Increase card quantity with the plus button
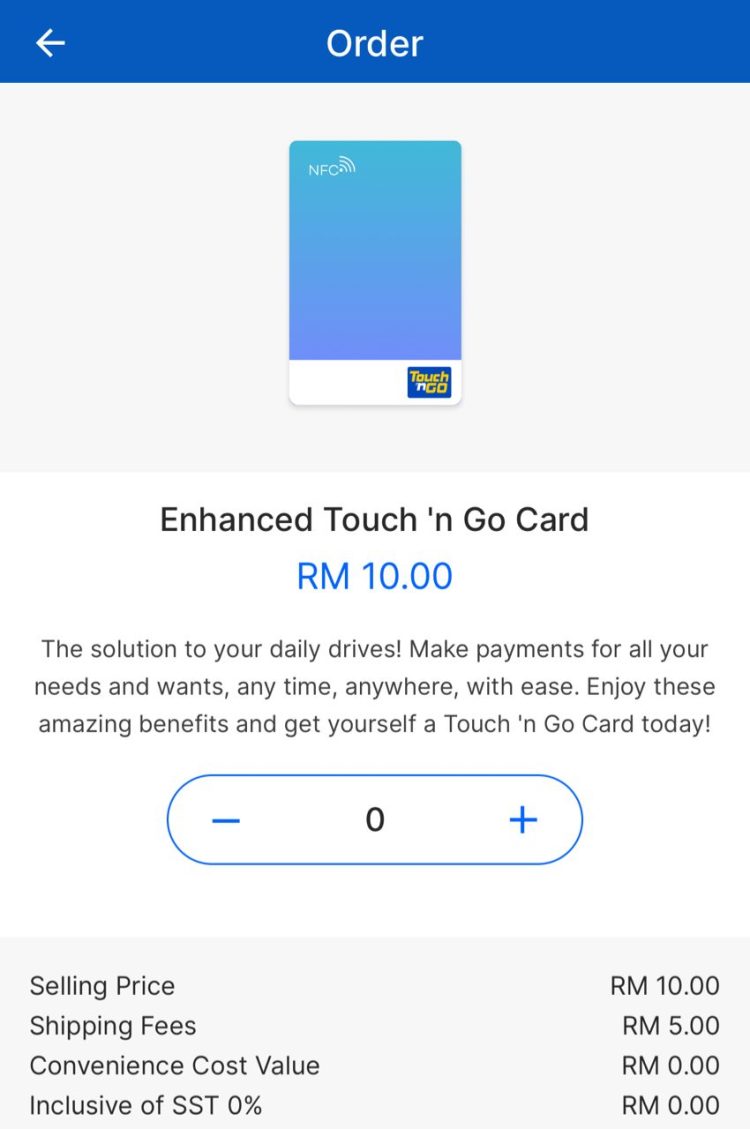Viewport: 750px width, 1129px height. coord(523,820)
